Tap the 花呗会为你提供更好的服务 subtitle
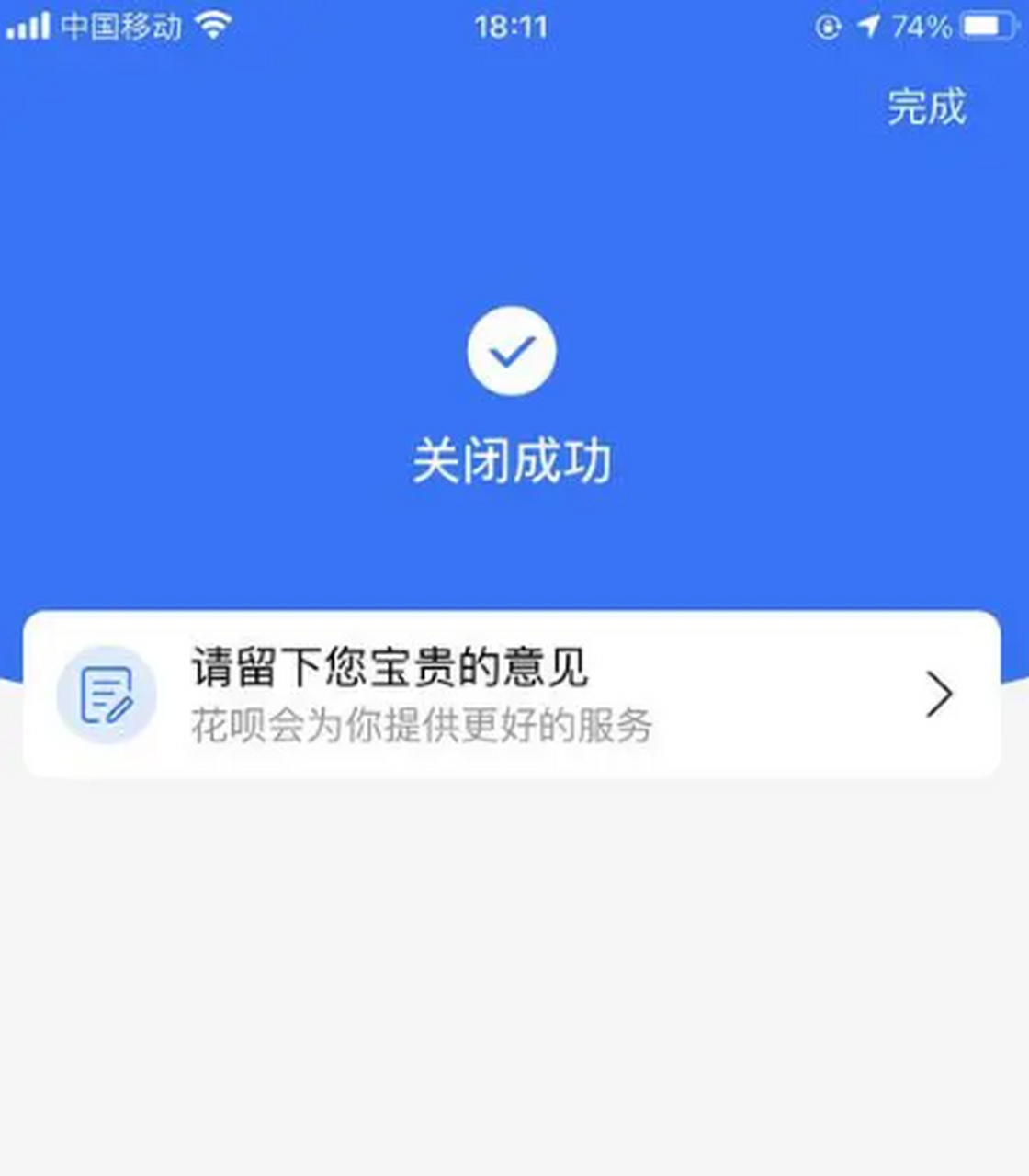1029x1176 pixels. point(423,725)
